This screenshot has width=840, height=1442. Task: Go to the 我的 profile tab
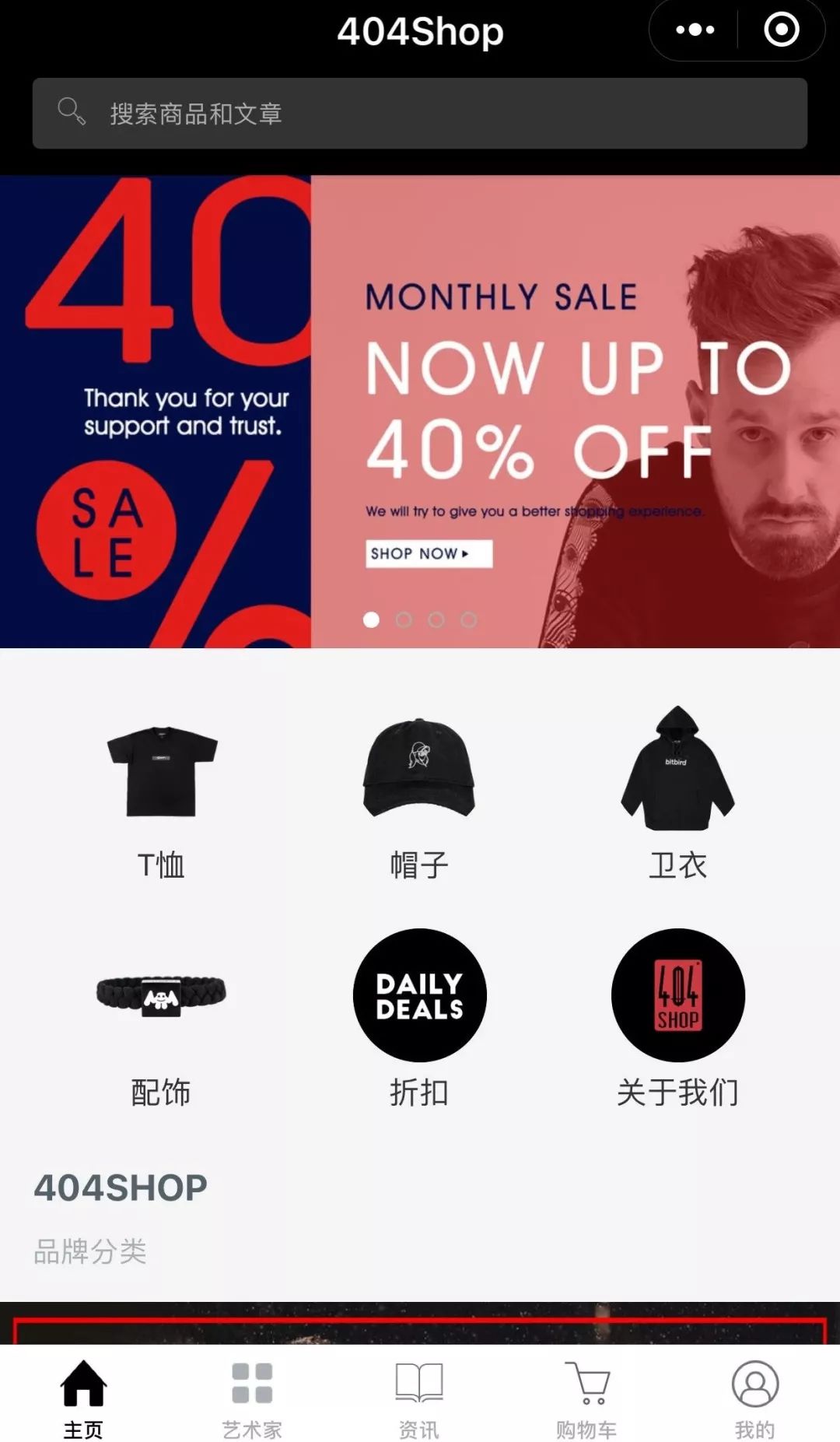click(754, 1398)
